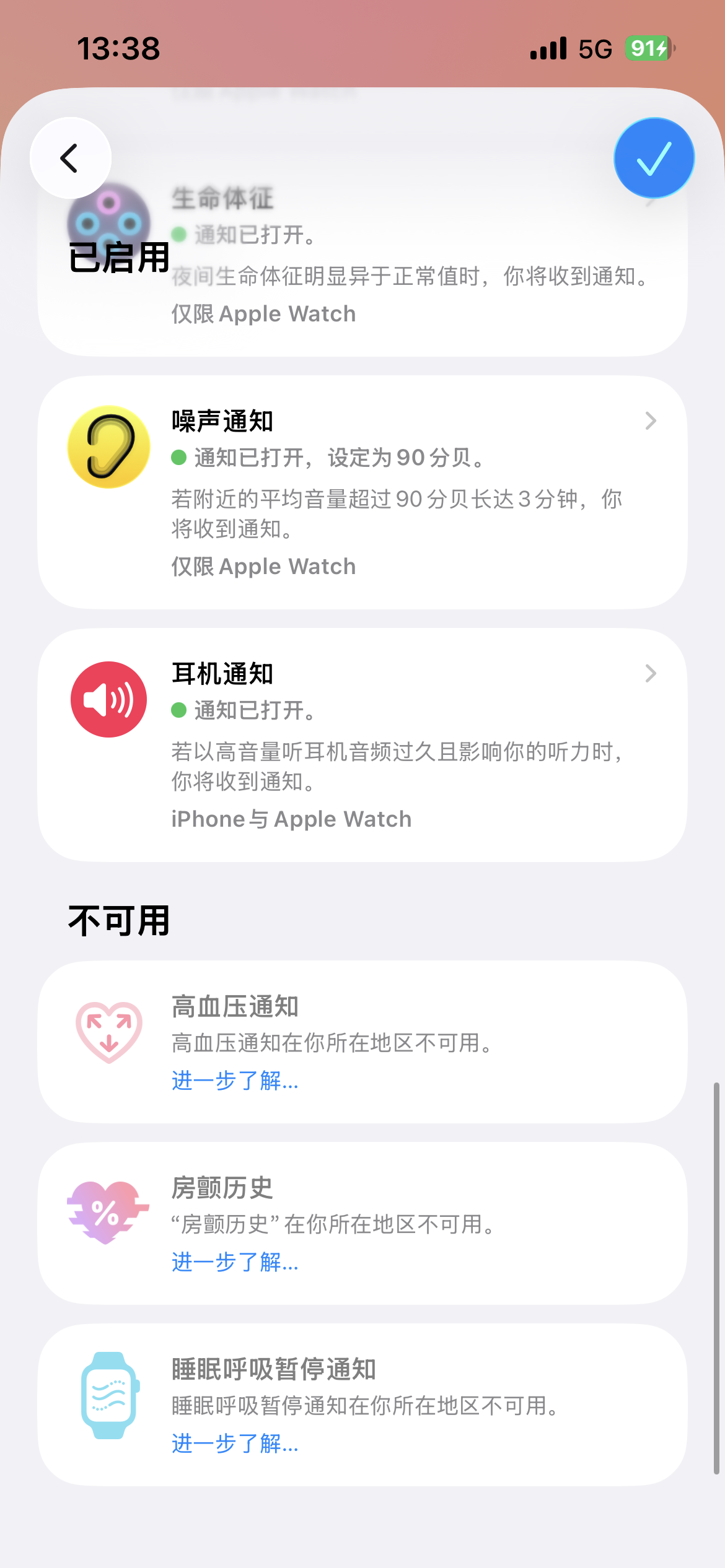
Task: Tap 进一步了解 under 房颤历史
Action: pos(235,1261)
